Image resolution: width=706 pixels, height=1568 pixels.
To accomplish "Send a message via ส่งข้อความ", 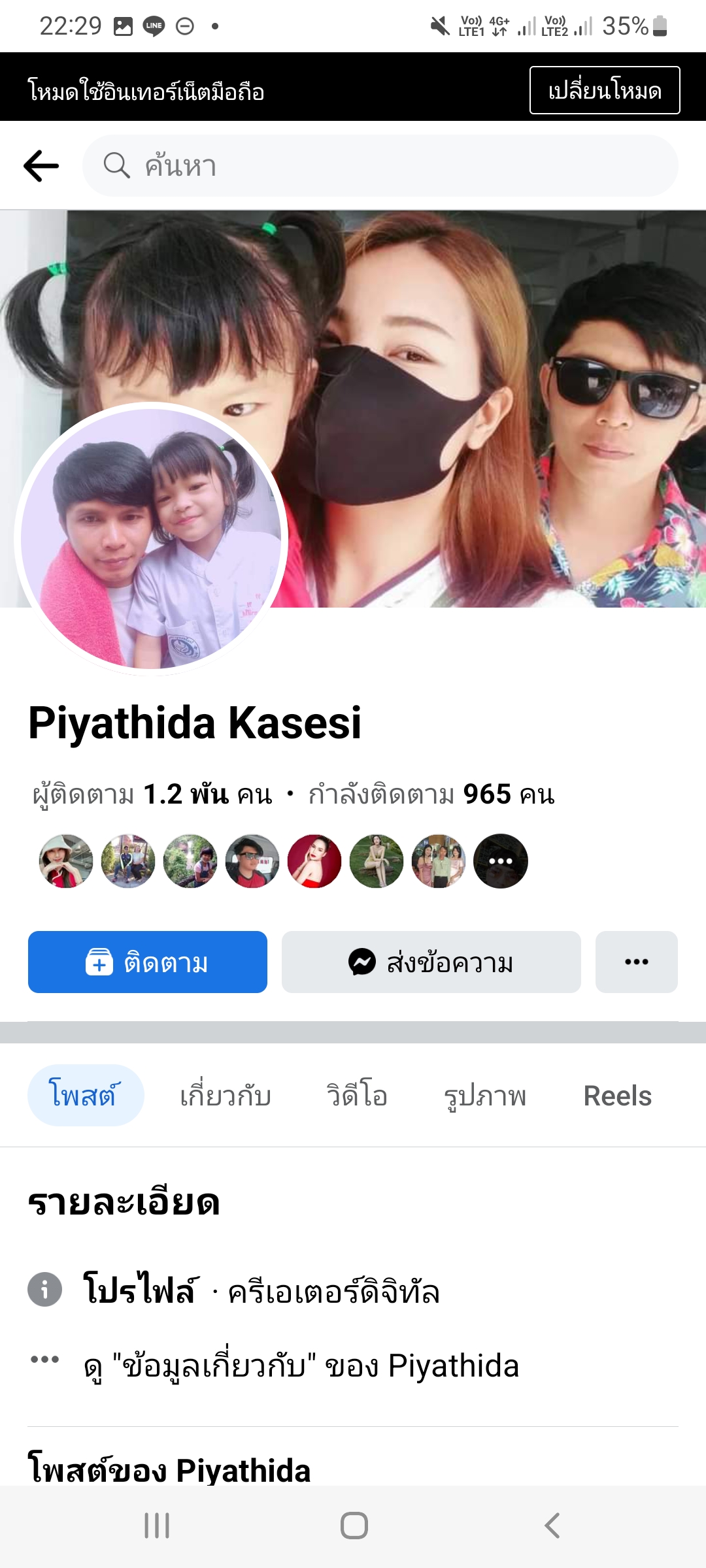I will tap(431, 962).
